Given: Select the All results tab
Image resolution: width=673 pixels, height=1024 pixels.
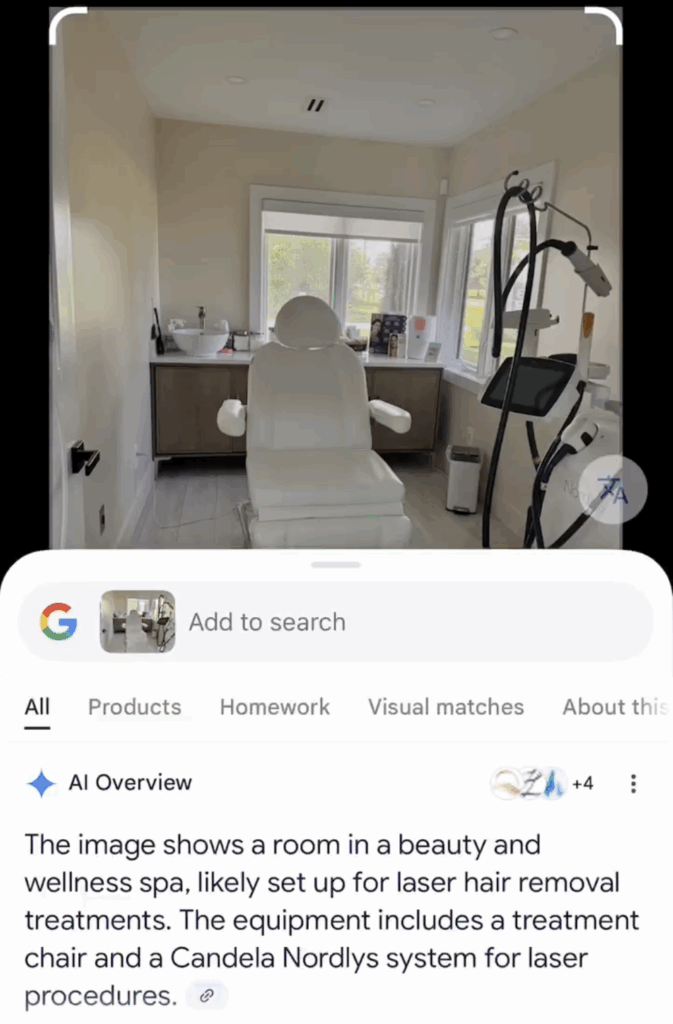Looking at the screenshot, I should [x=37, y=707].
